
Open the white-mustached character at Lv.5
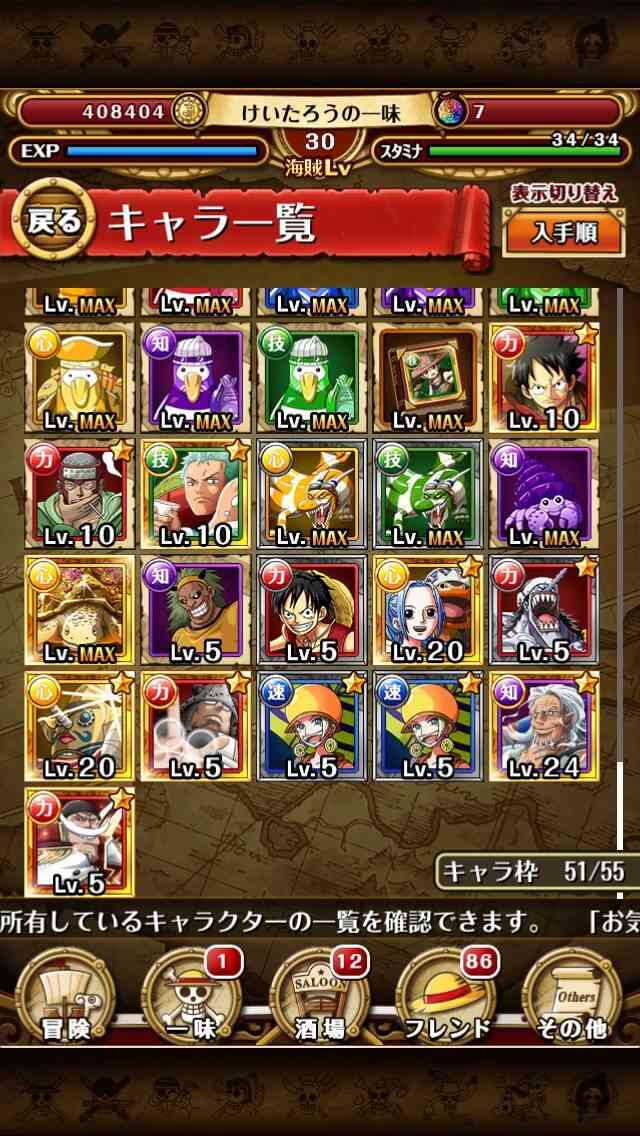coord(80,843)
